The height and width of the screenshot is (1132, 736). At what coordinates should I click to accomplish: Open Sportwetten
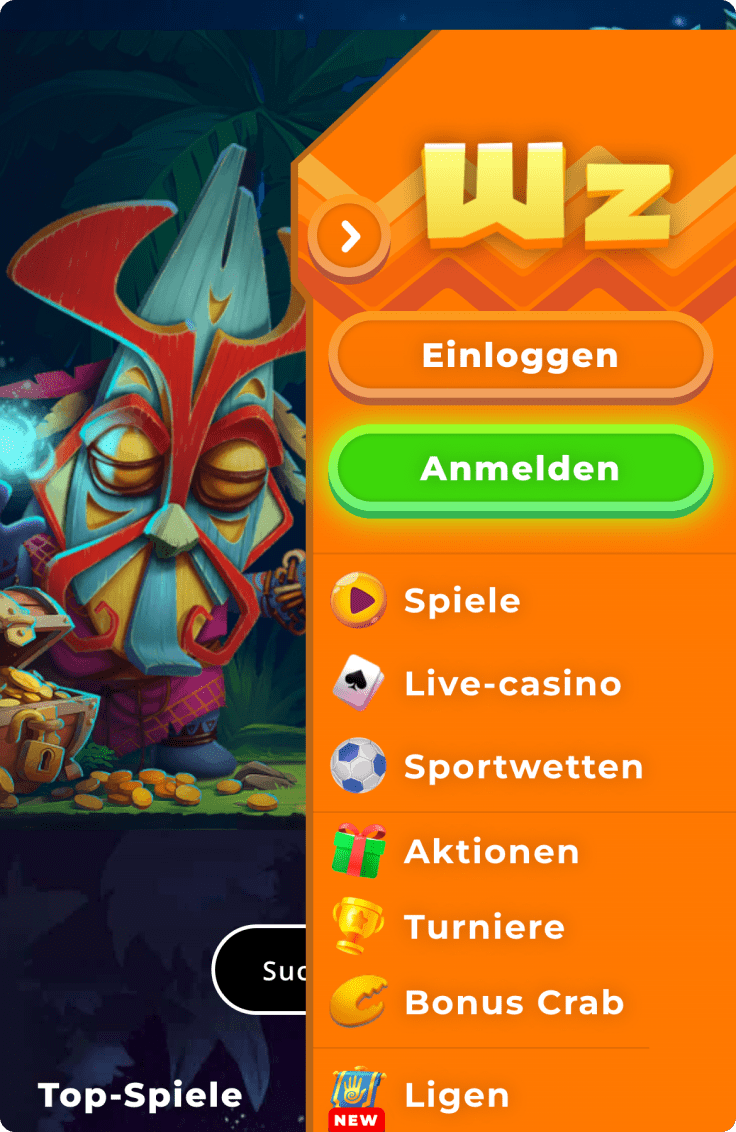[523, 767]
